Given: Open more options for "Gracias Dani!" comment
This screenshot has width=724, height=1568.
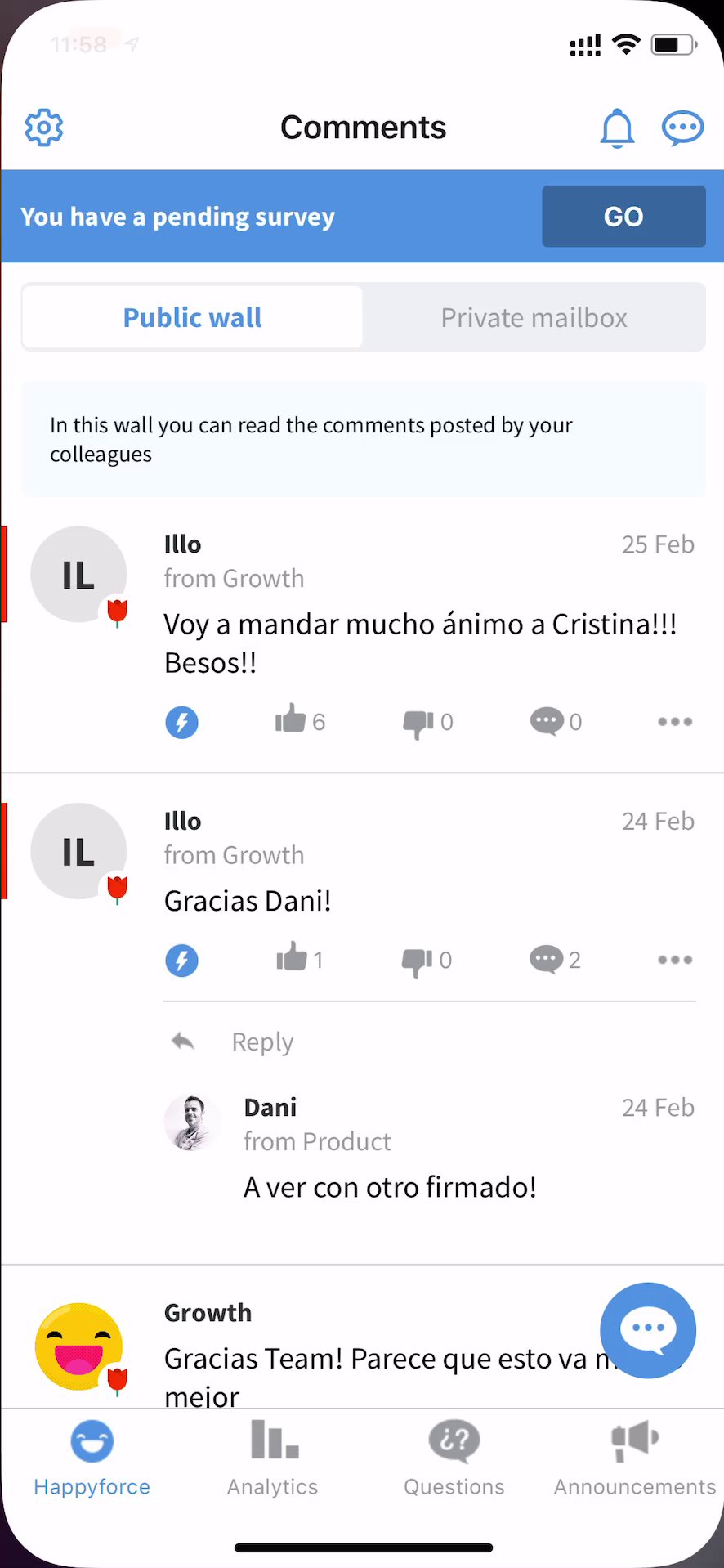Looking at the screenshot, I should (675, 960).
